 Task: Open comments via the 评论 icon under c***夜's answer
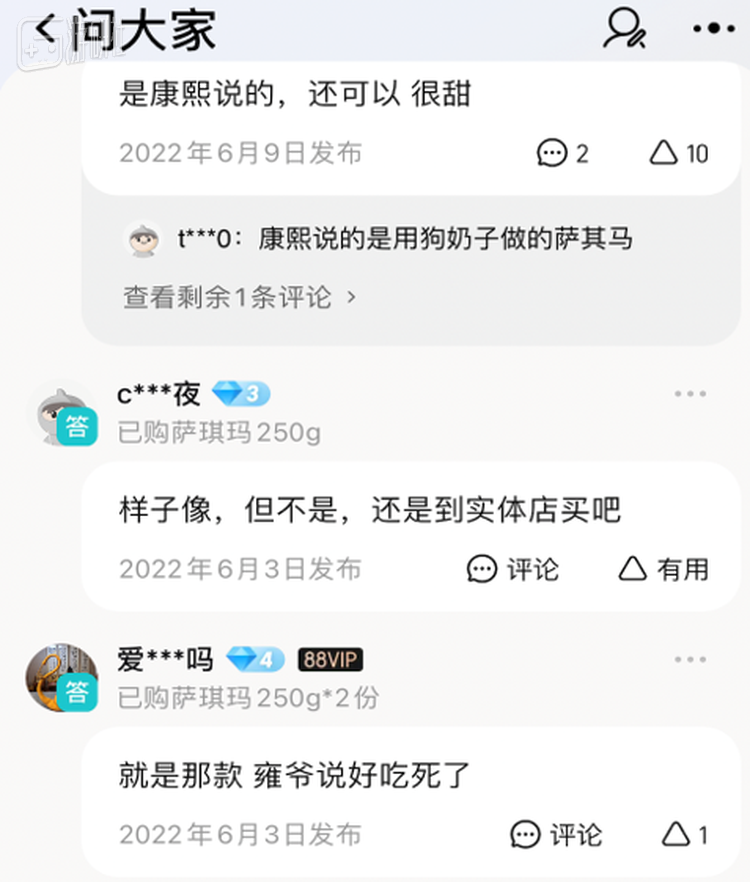[x=512, y=569]
